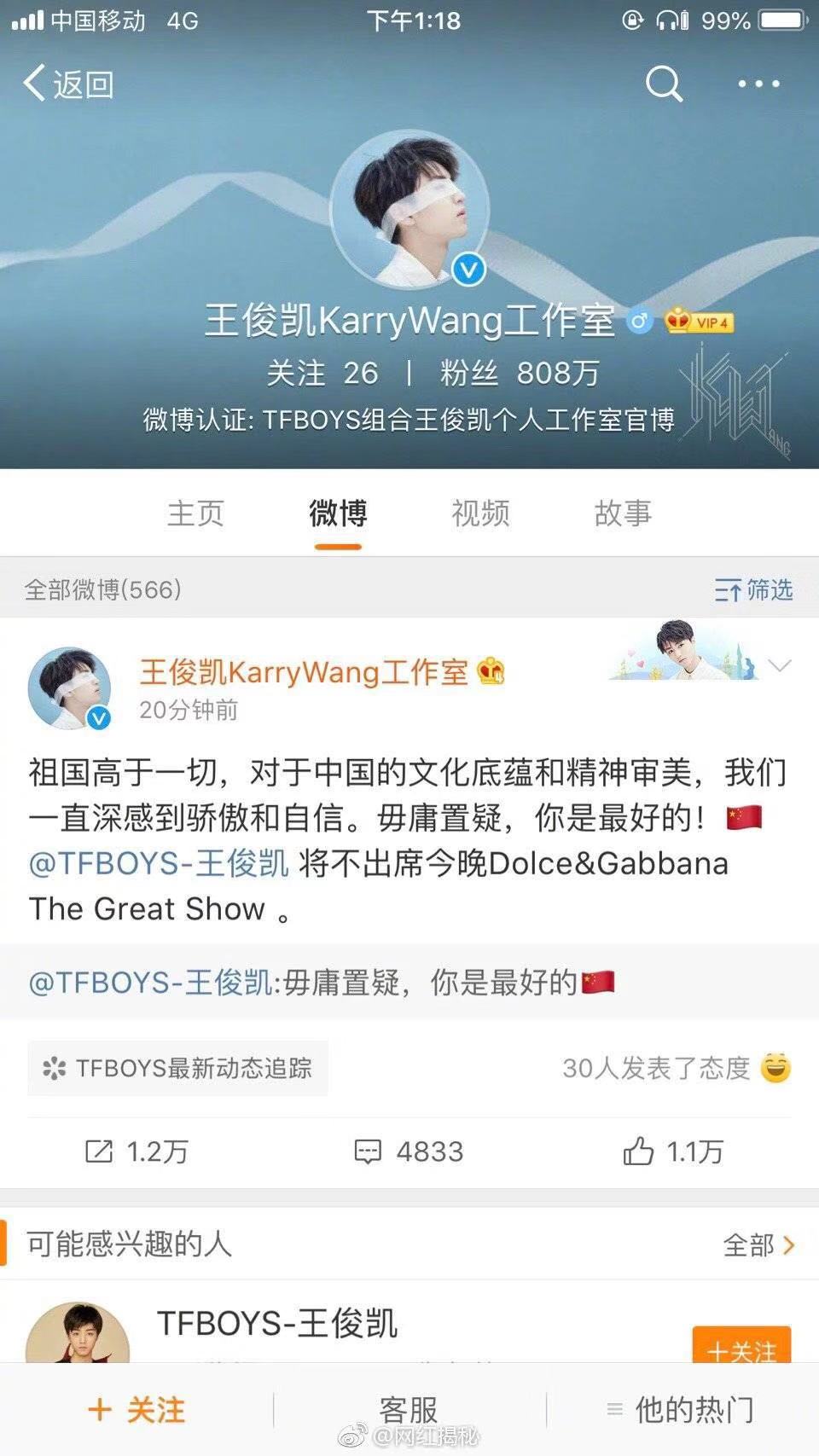
Task: Open the TFBOYS最新动态追踪 topic chip
Action: click(x=178, y=1068)
